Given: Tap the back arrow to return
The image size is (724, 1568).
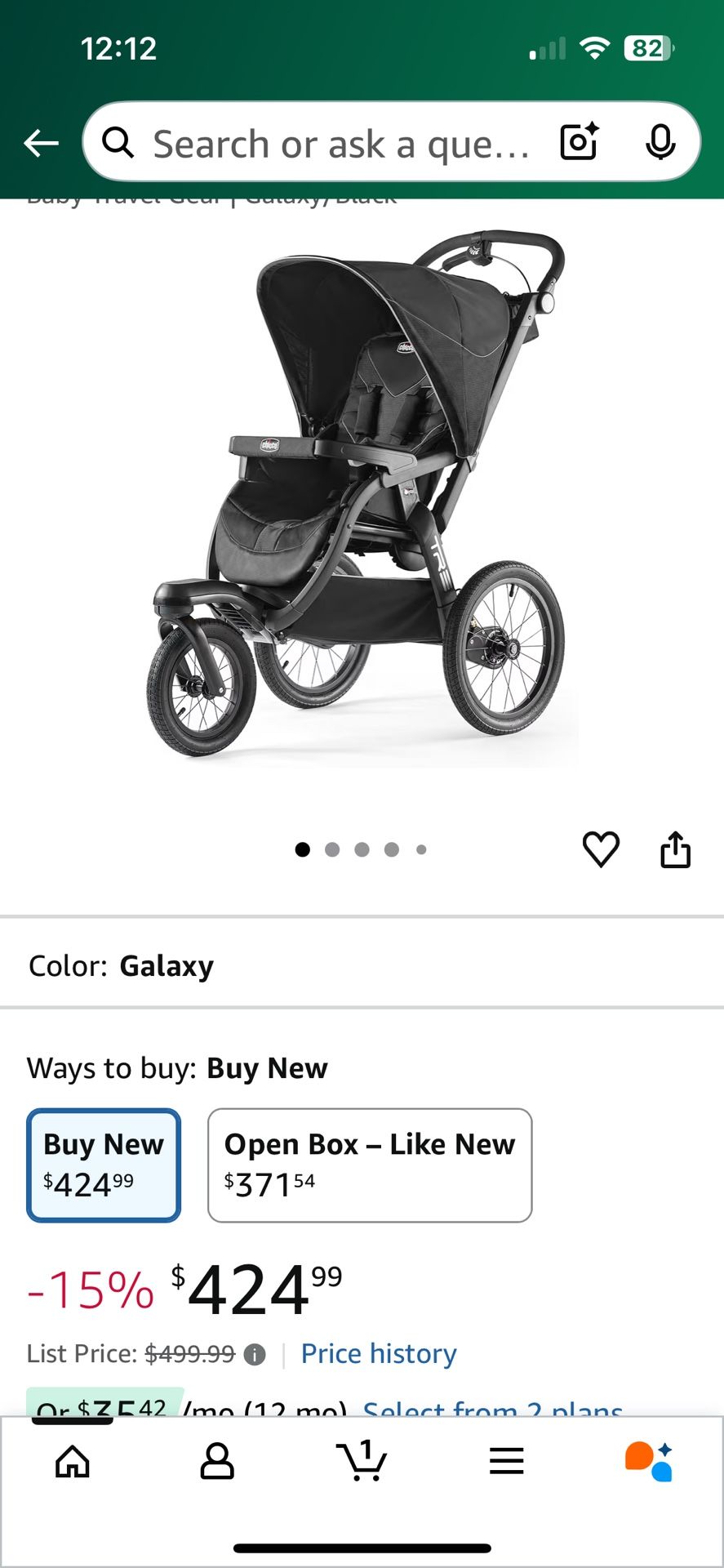Looking at the screenshot, I should pyautogui.click(x=41, y=142).
